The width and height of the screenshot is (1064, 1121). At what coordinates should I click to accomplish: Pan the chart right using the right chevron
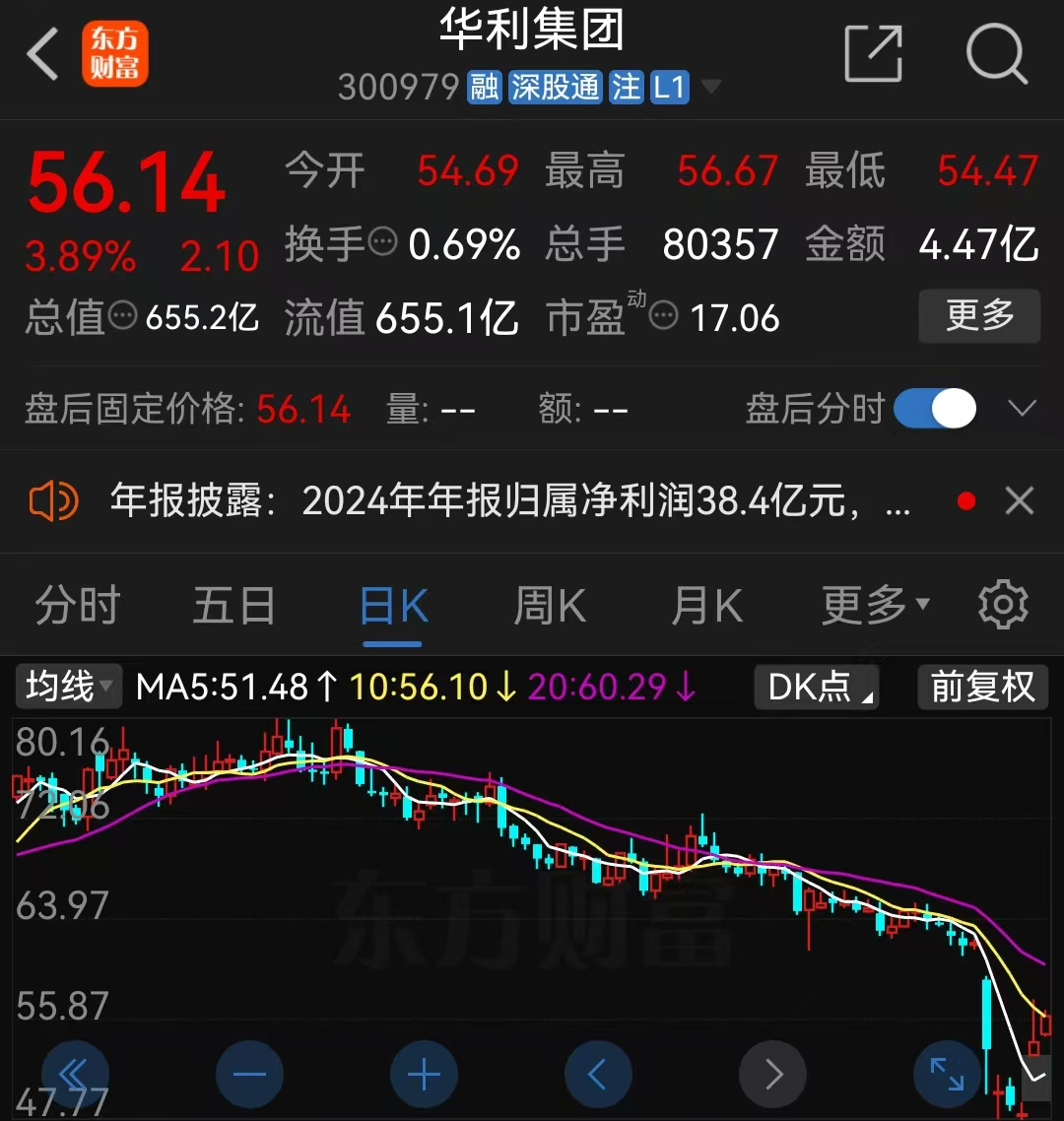coord(772,1075)
